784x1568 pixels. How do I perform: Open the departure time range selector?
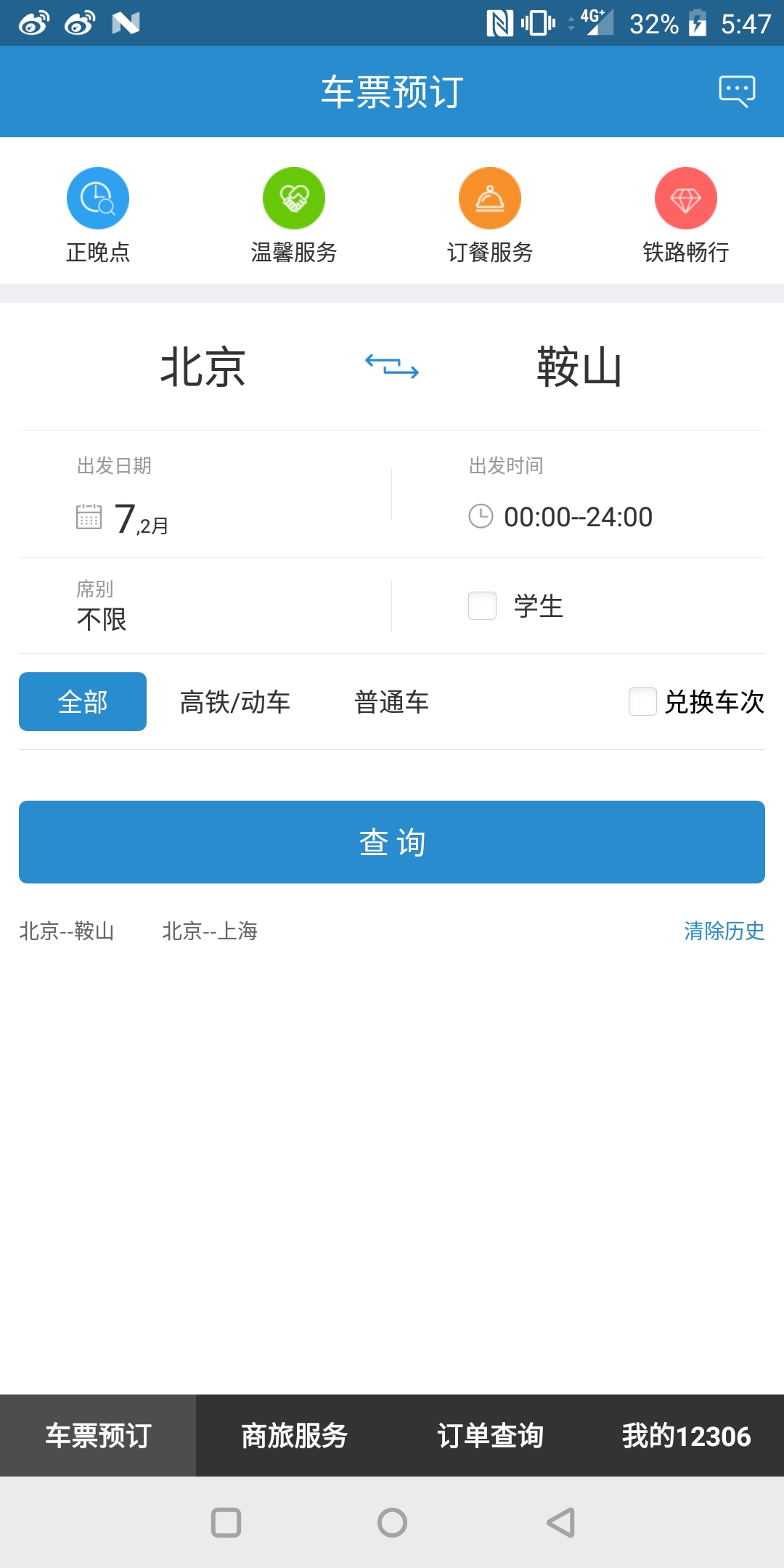click(x=577, y=516)
